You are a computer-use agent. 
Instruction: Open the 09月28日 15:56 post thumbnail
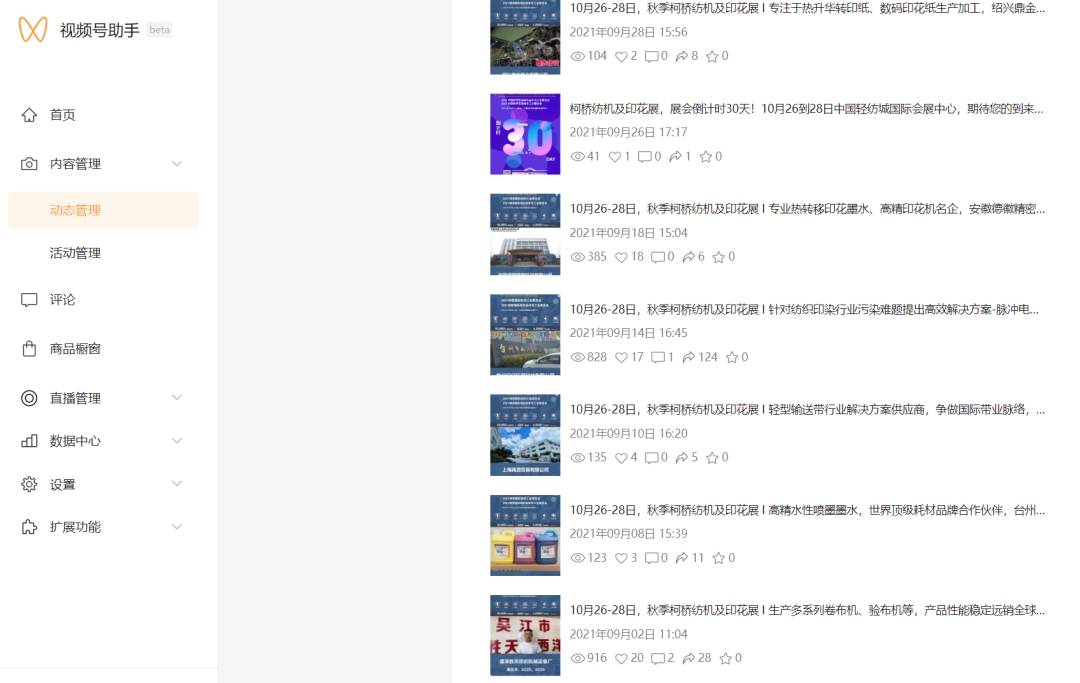tap(525, 38)
